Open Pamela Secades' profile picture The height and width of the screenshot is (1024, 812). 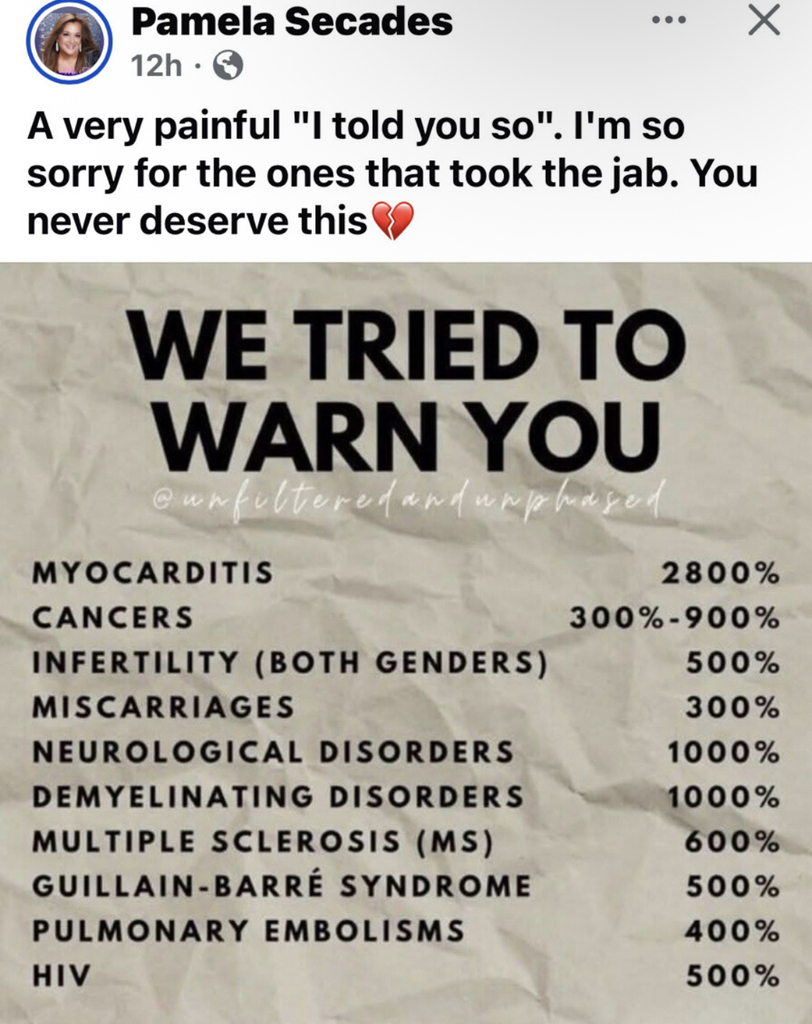tap(69, 44)
